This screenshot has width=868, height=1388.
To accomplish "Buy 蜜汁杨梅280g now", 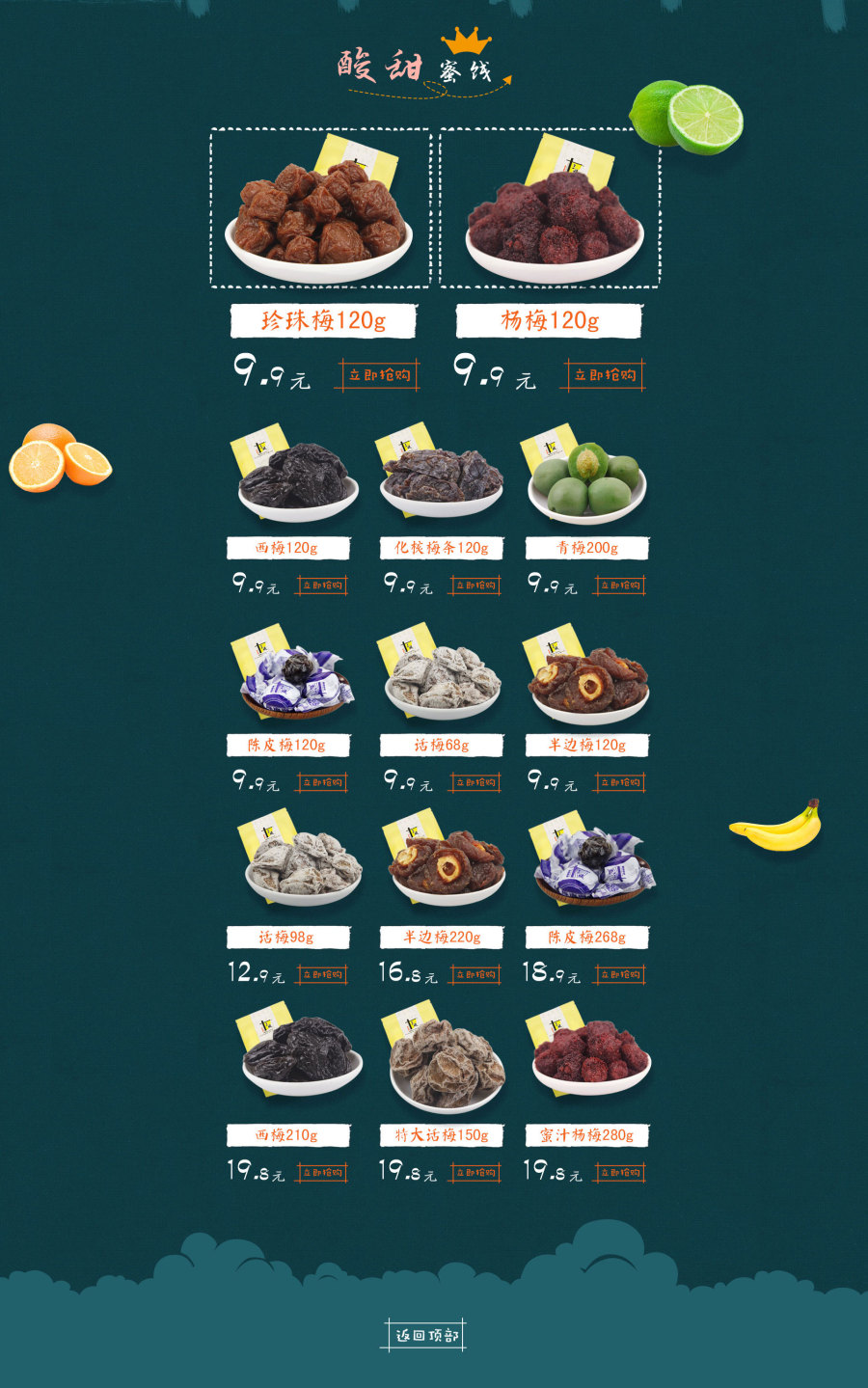I will [620, 1173].
